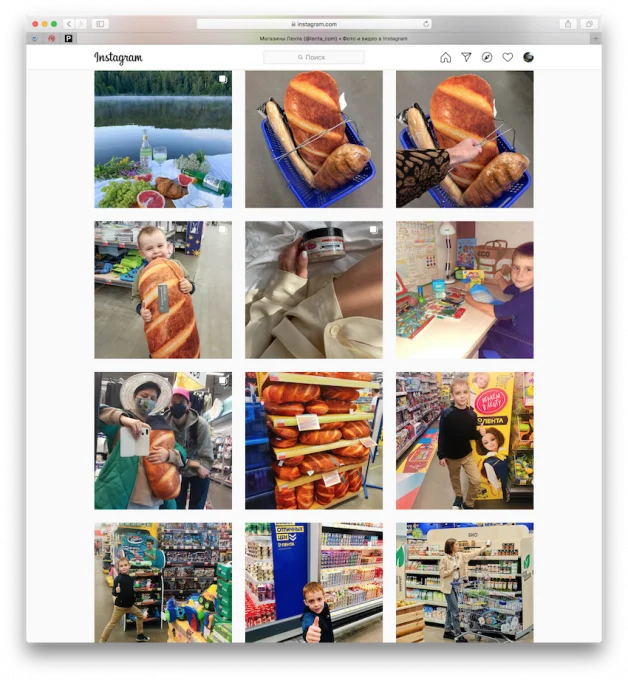628x680 pixels.
Task: Open the Explore compass icon
Action: point(487,57)
